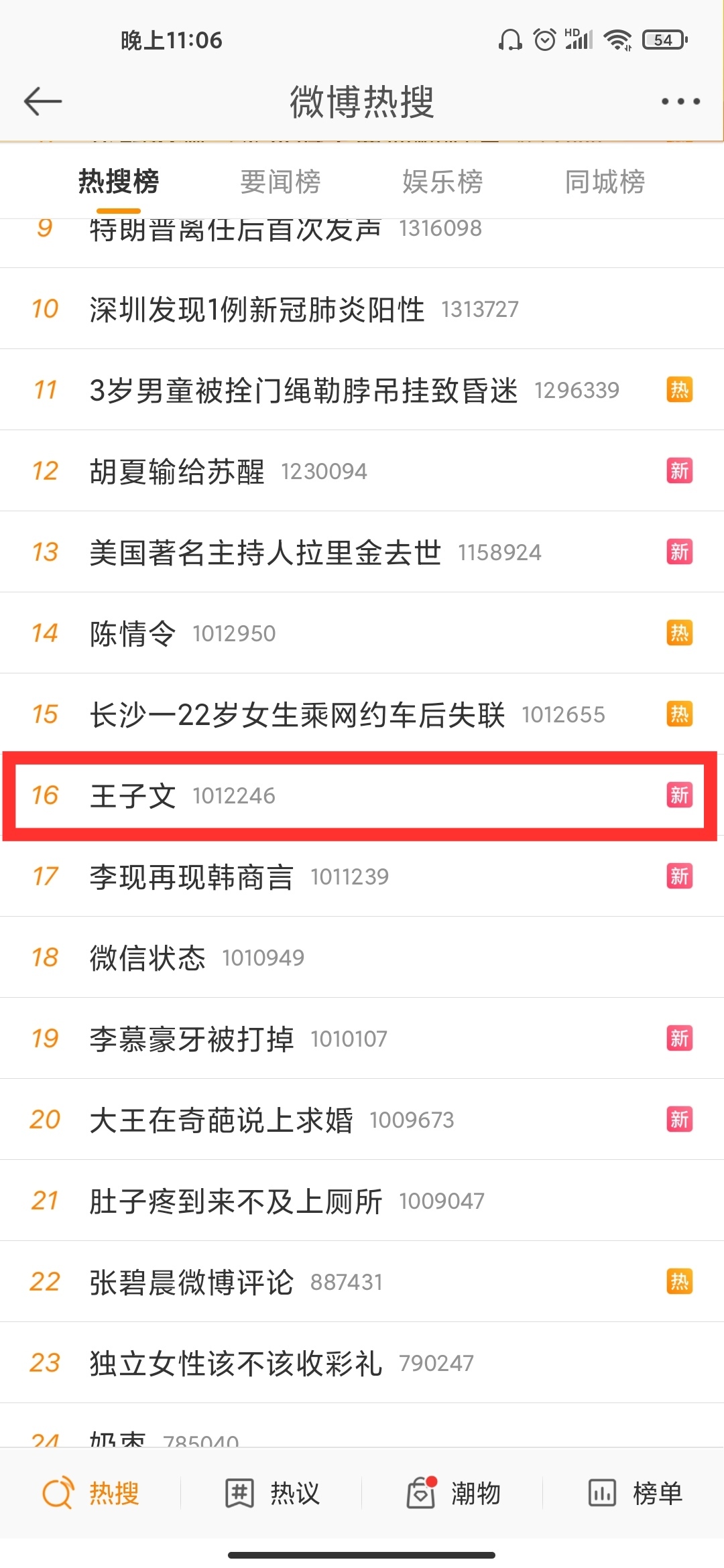Open the 王子文 trending topic
This screenshot has height=1568, width=724.
coord(133,795)
